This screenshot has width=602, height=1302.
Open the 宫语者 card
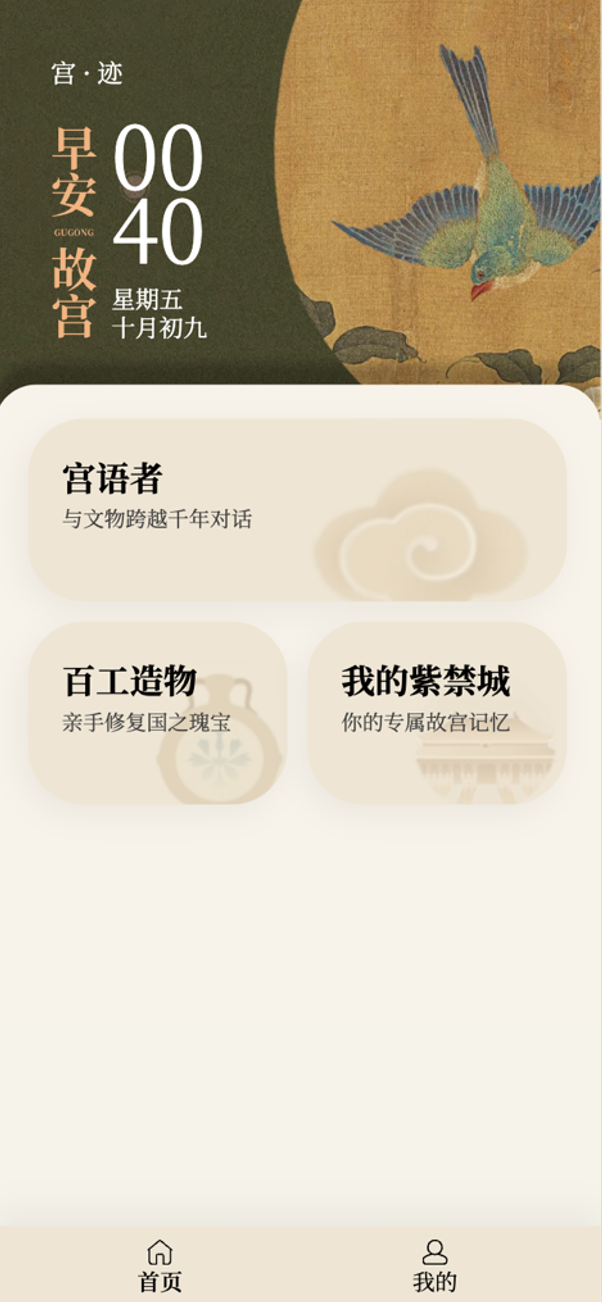[x=297, y=509]
